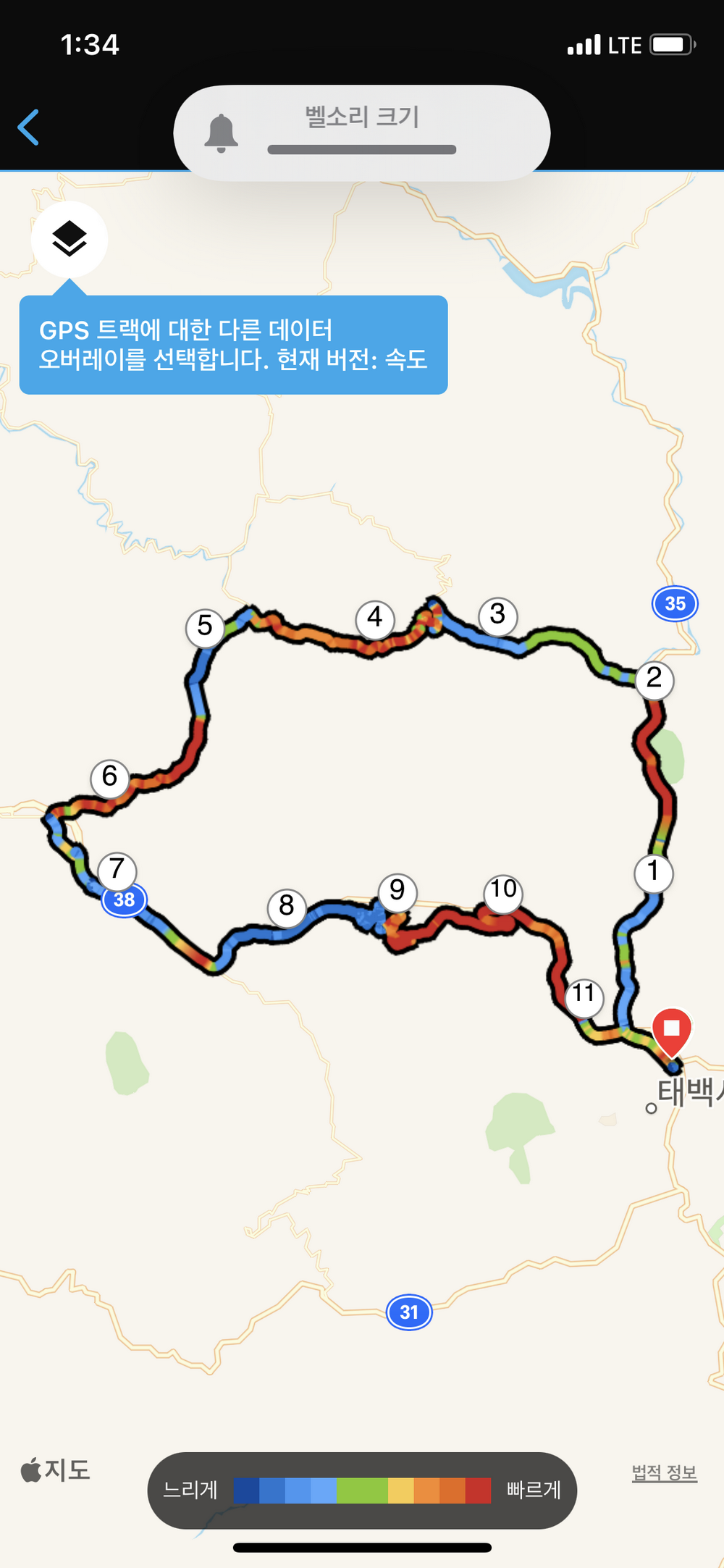Select kilometer marker 1 on the track
This screenshot has height=1568, width=724.
pyautogui.click(x=654, y=873)
